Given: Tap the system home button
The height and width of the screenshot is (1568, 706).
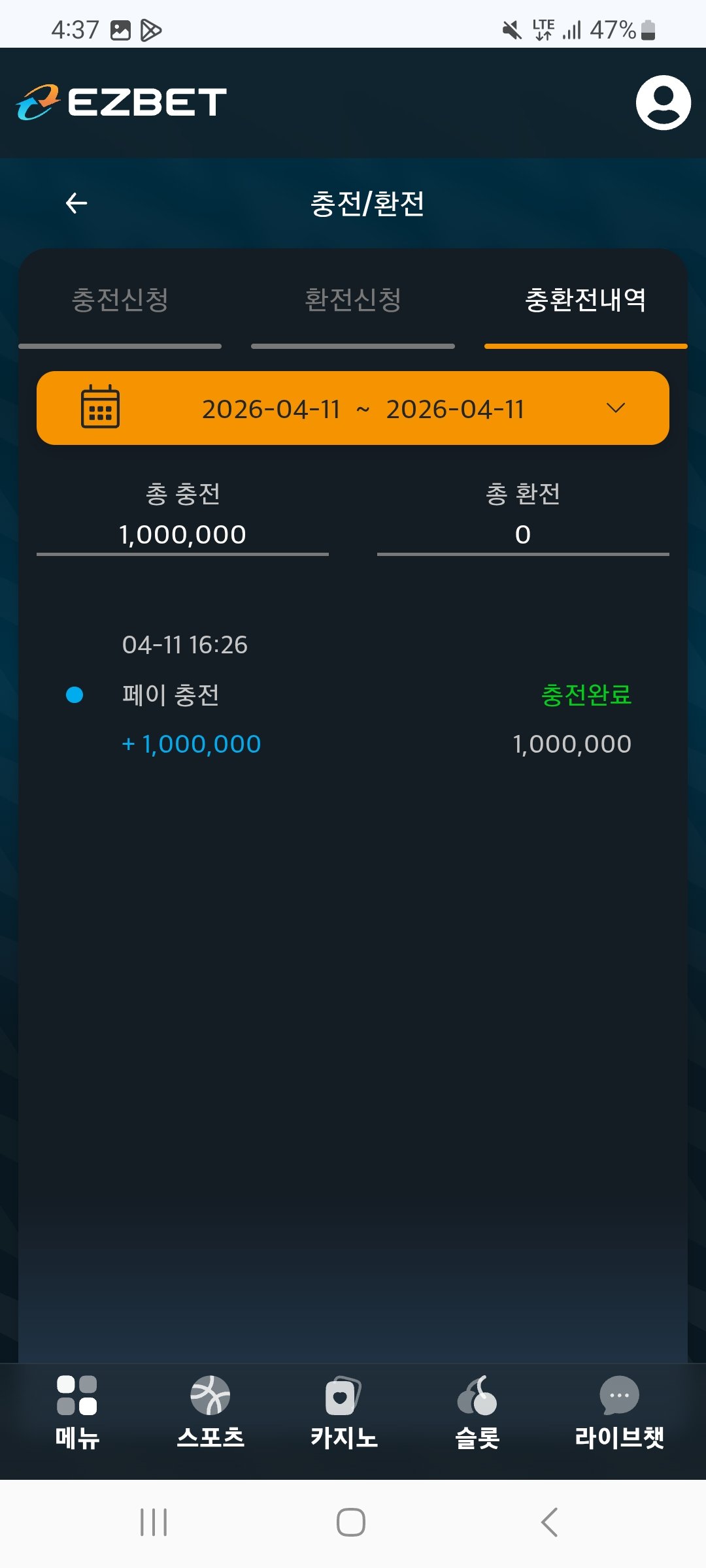Looking at the screenshot, I should [x=351, y=1522].
